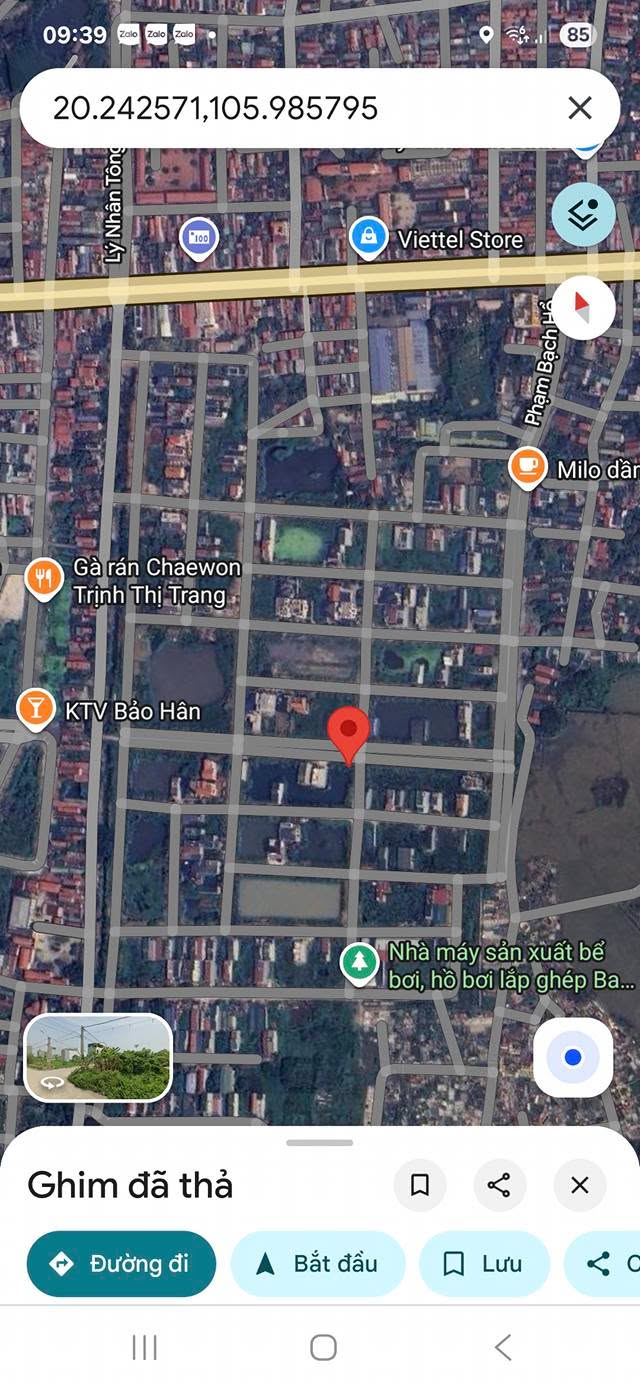Tap the red dropped pin
Screen dimensions: 640x1386
(x=349, y=735)
